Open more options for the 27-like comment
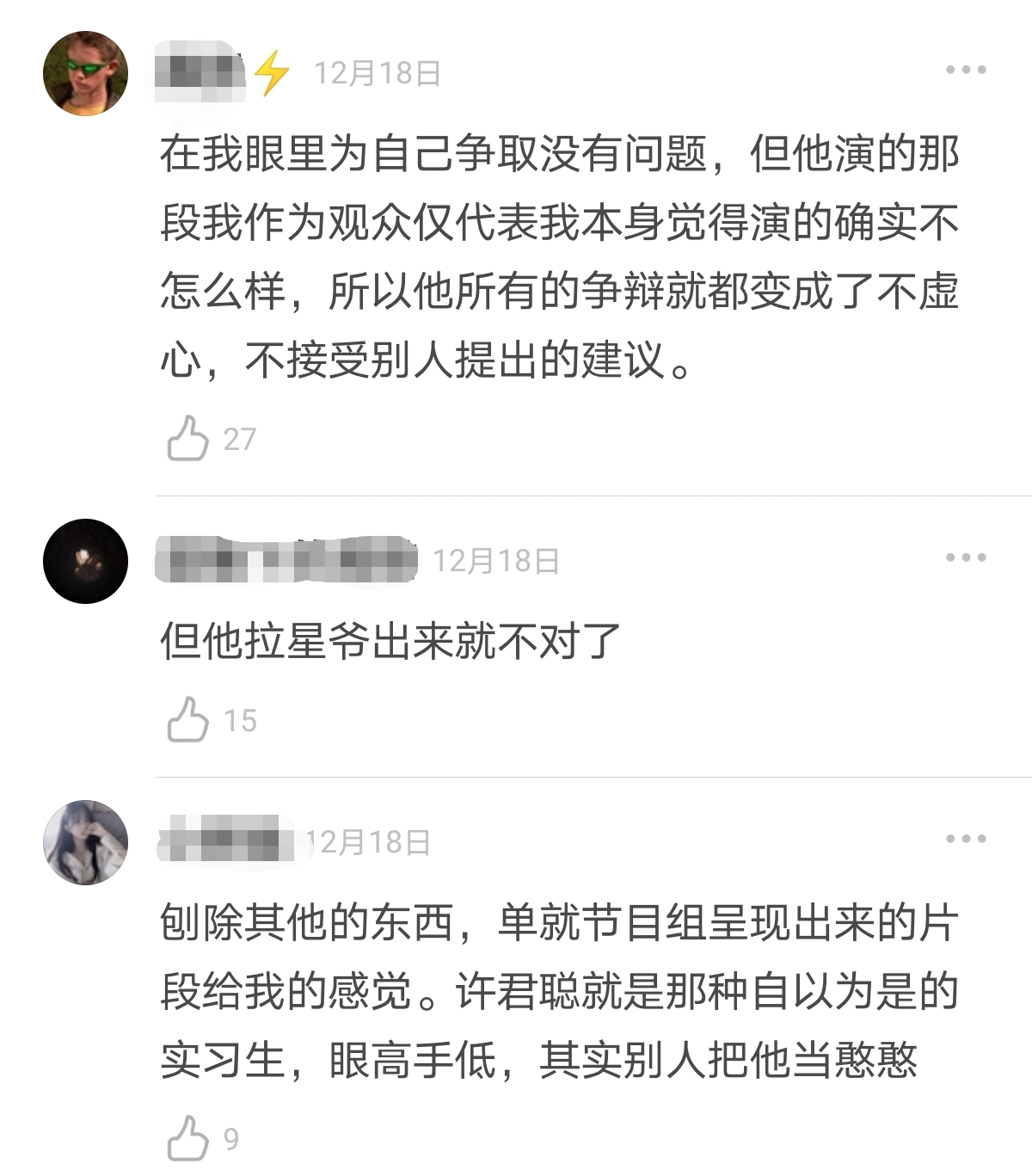This screenshot has width=1032, height=1176. 965,71
